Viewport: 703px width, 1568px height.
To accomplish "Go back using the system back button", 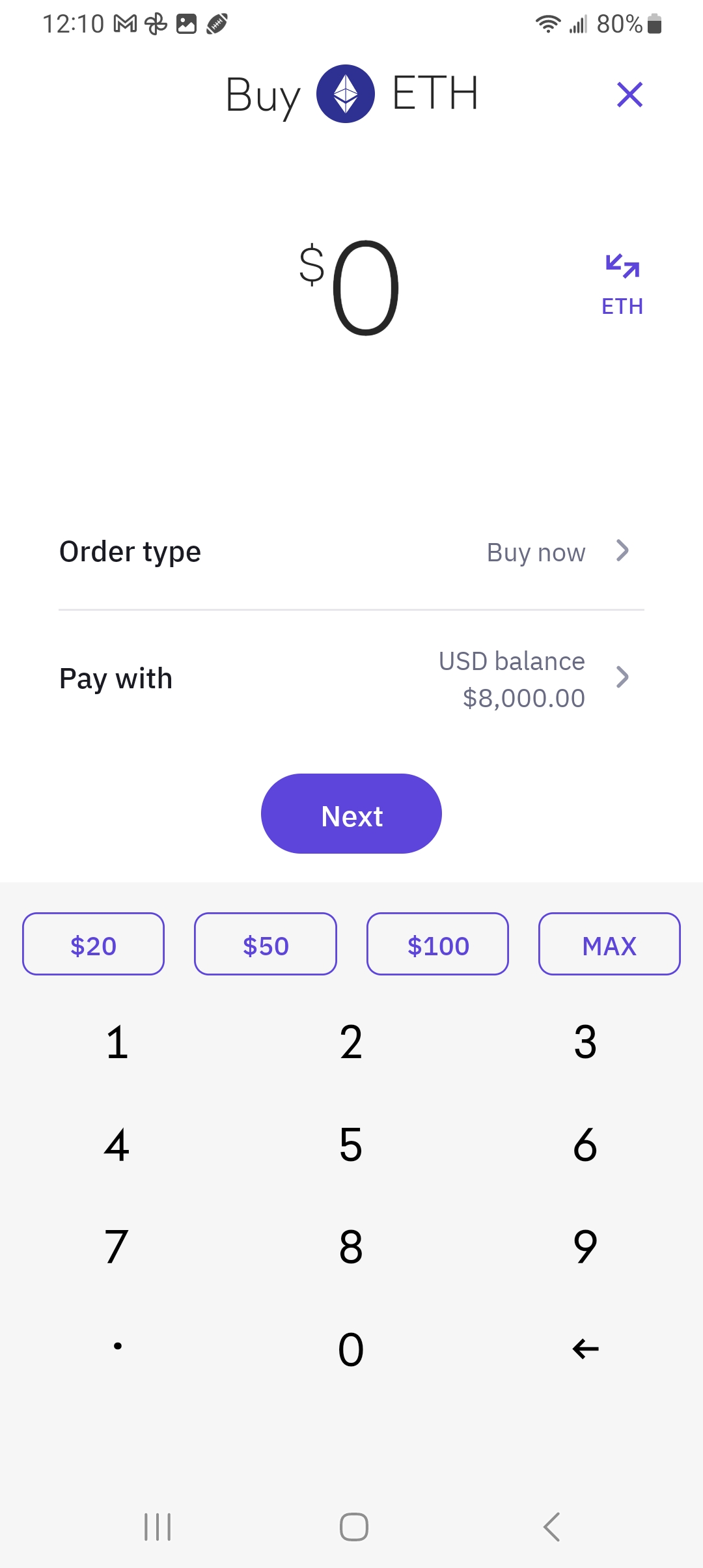I will tap(551, 1526).
